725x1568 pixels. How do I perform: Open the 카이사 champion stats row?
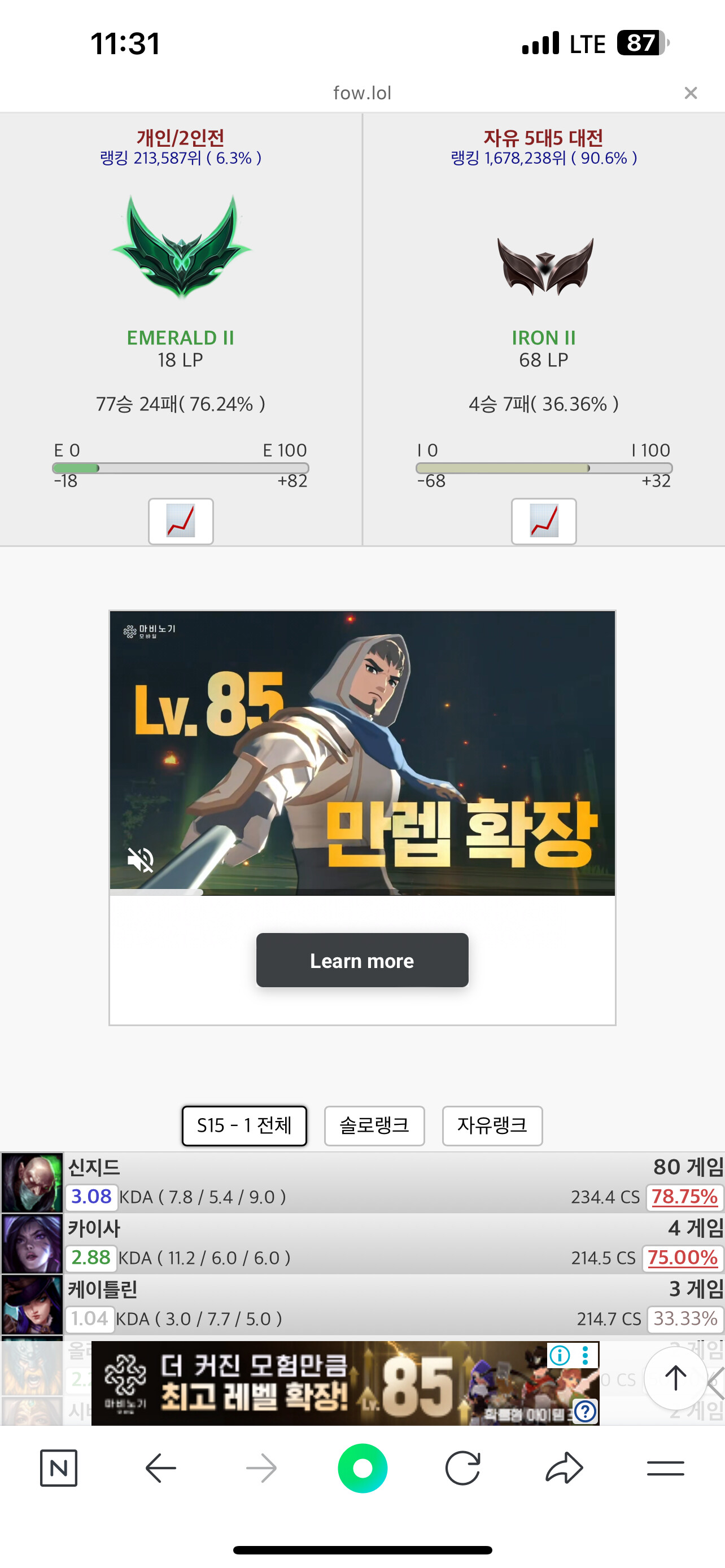(362, 1243)
